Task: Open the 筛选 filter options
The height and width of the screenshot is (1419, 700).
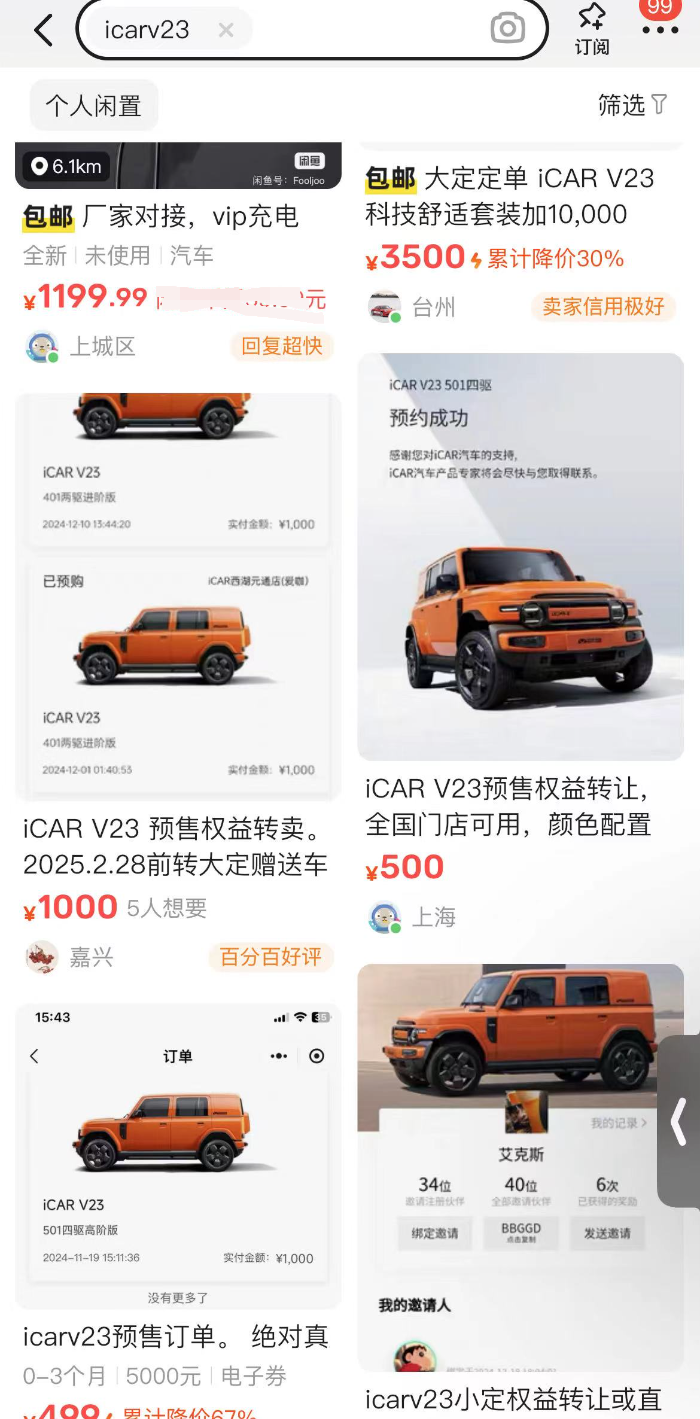Action: (x=632, y=105)
